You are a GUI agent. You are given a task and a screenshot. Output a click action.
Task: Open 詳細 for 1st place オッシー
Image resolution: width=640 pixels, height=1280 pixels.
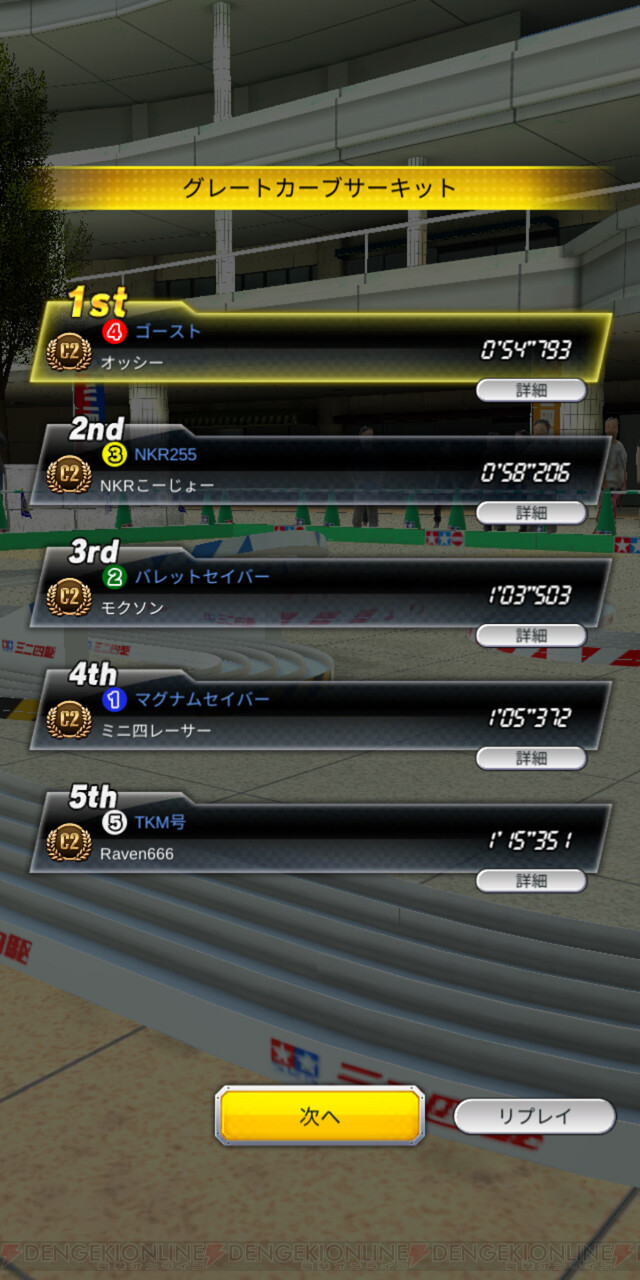tap(531, 390)
